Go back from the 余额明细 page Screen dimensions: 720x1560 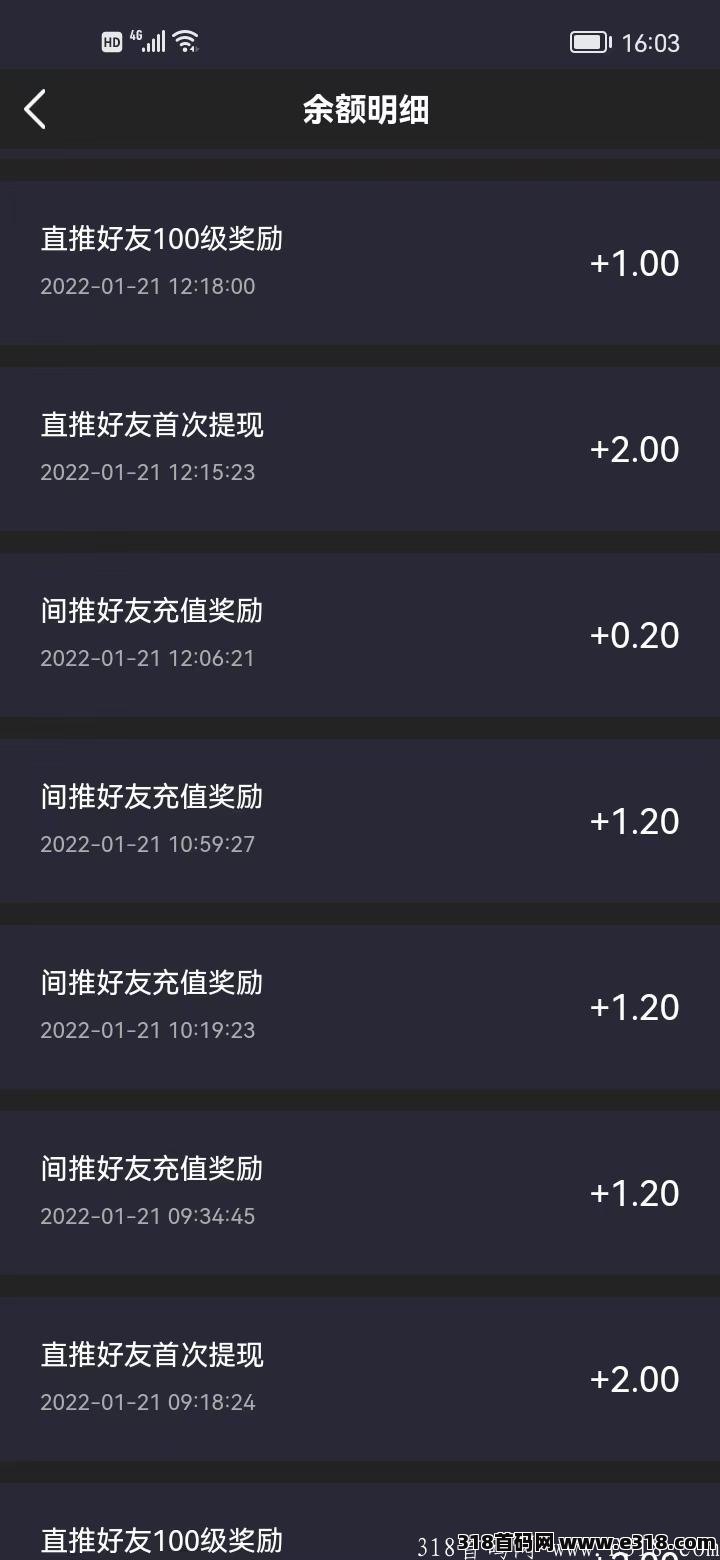(35, 109)
